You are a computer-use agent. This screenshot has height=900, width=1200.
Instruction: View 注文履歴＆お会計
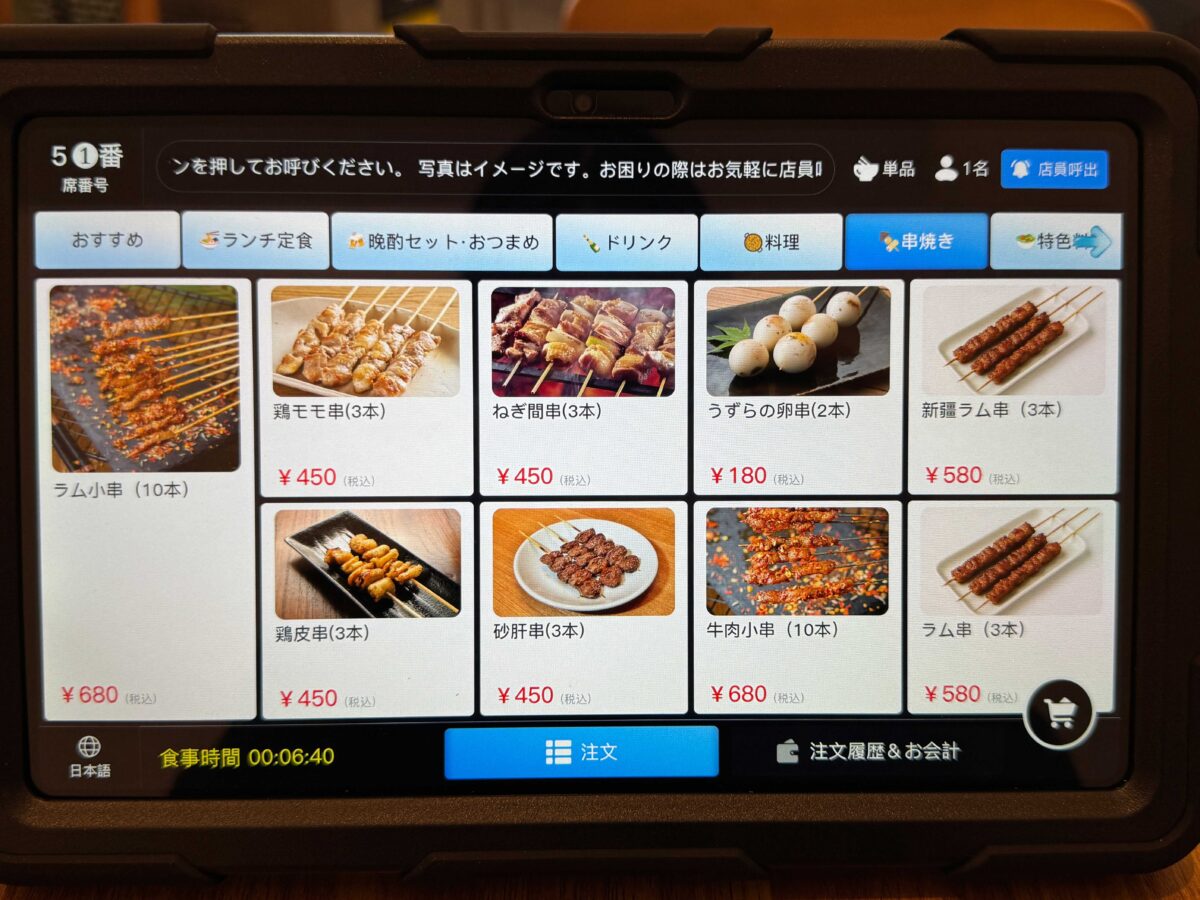coord(870,752)
